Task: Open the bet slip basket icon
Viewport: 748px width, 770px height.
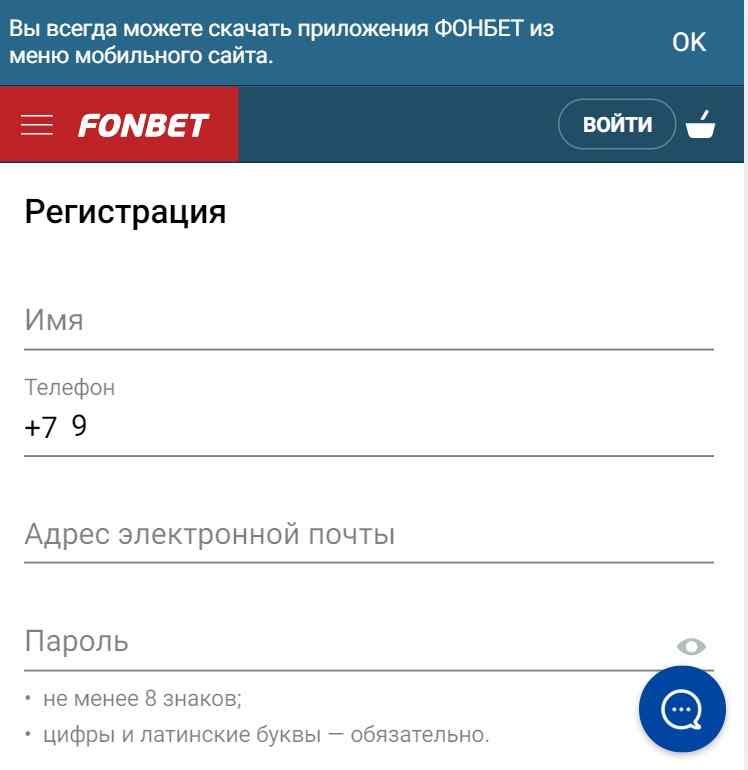Action: [702, 125]
